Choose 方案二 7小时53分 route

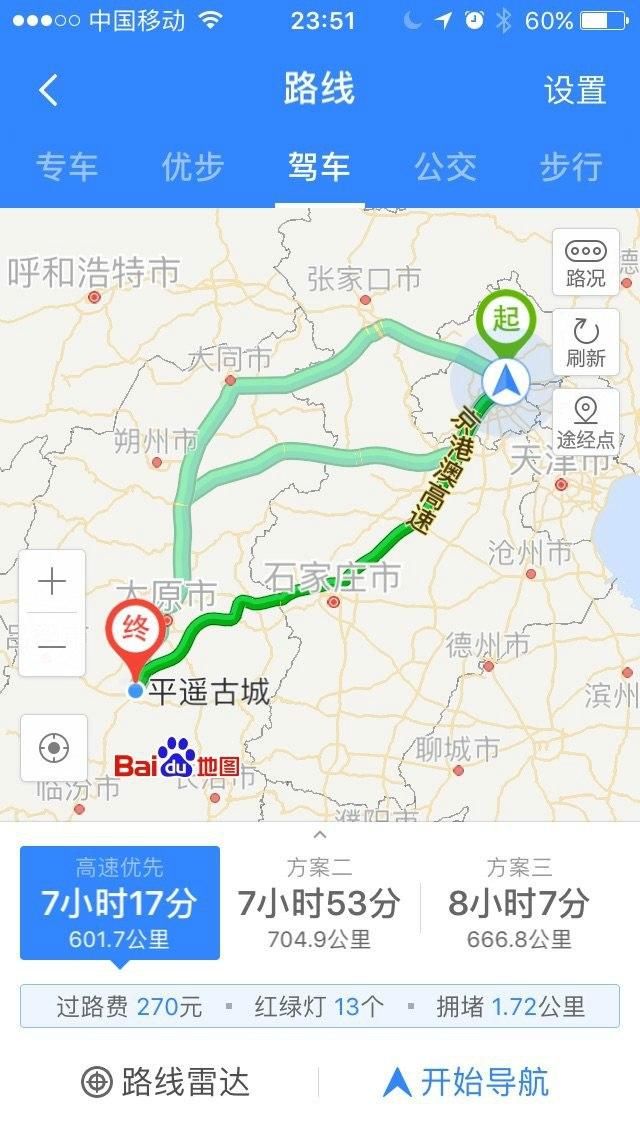tap(319, 903)
